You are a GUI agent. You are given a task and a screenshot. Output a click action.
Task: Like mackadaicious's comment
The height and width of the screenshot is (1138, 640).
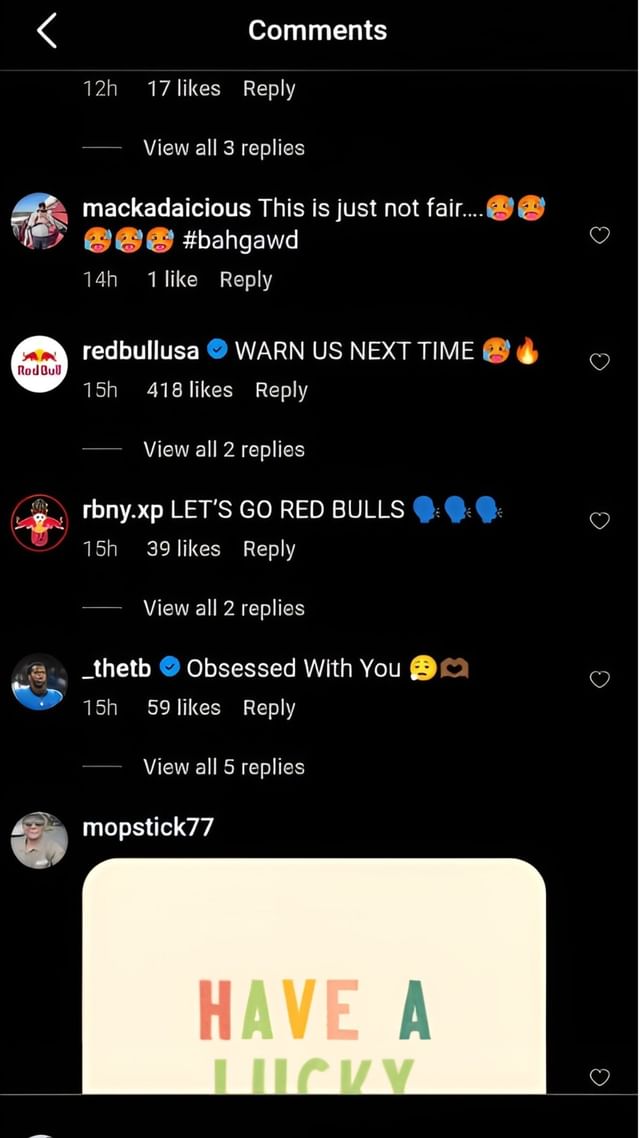pyautogui.click(x=599, y=236)
